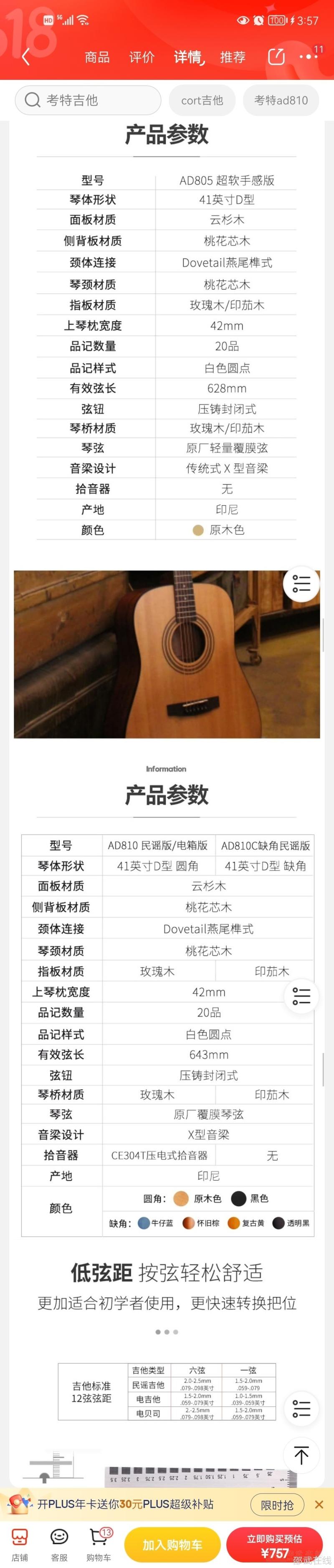
Task: Contact 客服 customer service
Action: 59,1544
